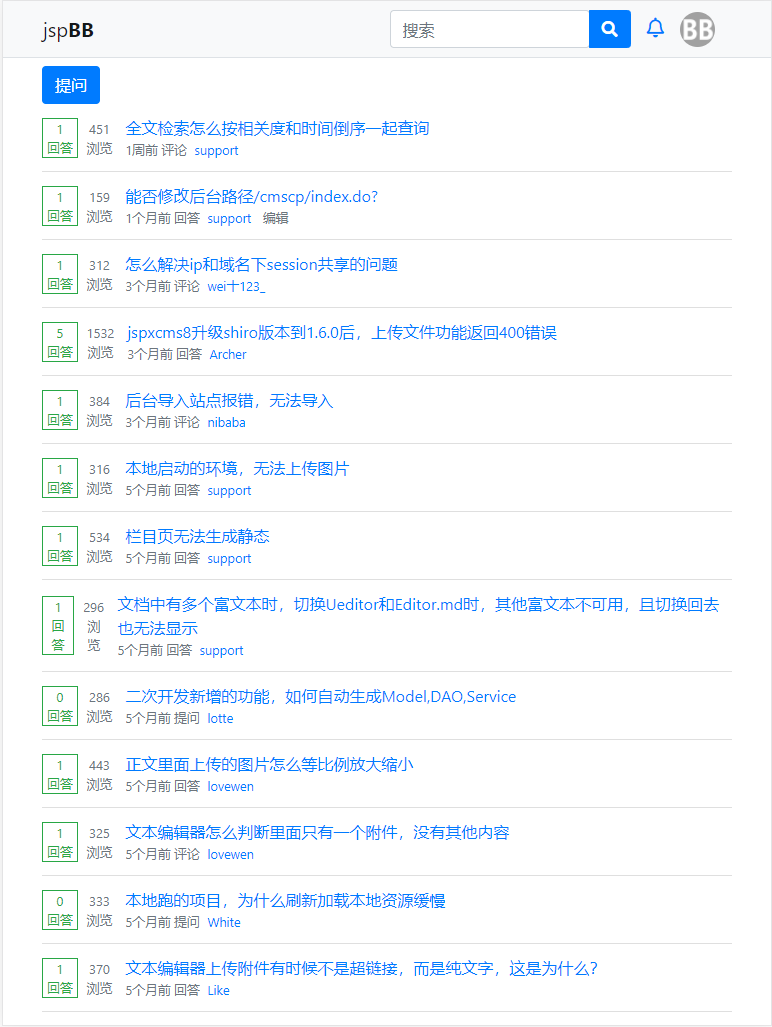Image resolution: width=772 pixels, height=1027 pixels.
Task: Open the question about modifying backend path /cmscp/index.do
Action: pyautogui.click(x=251, y=196)
